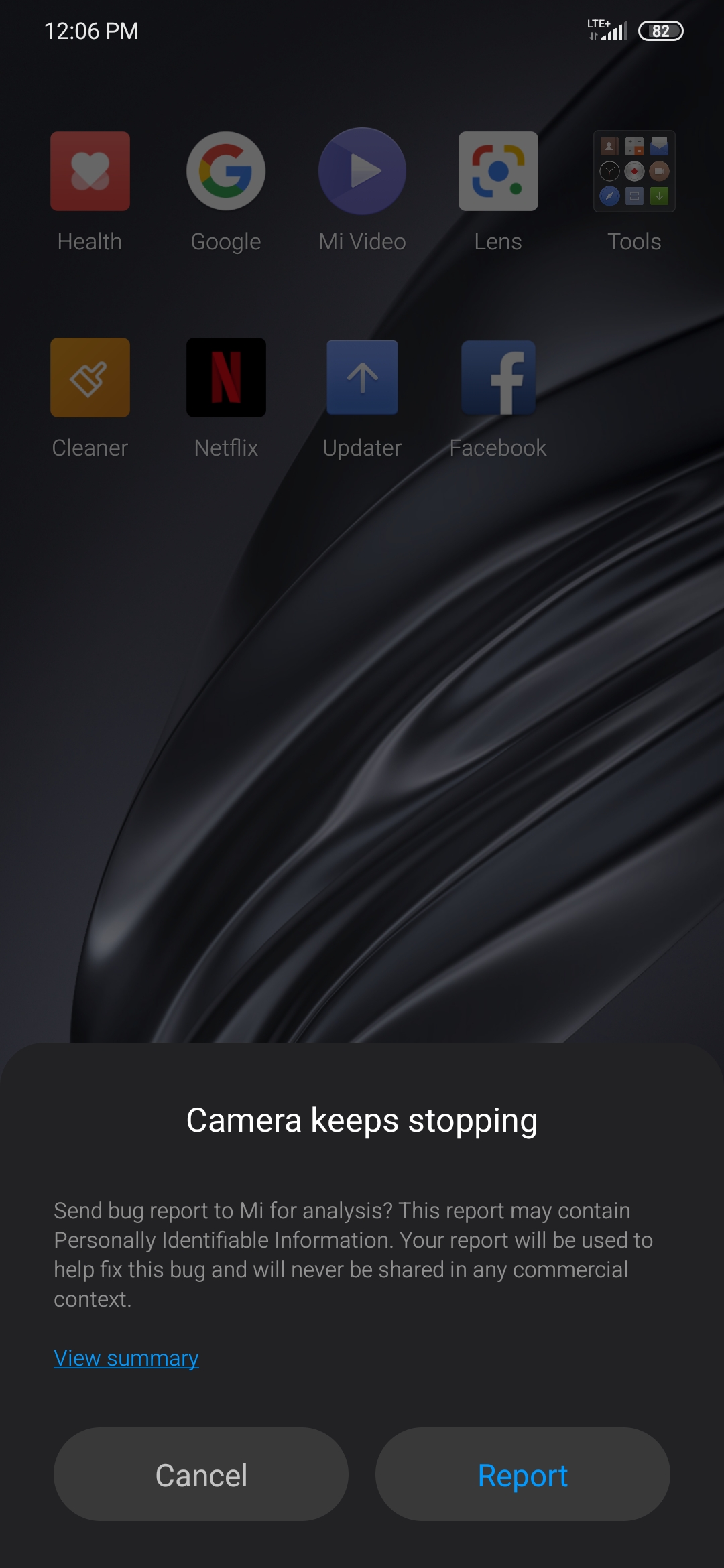
Task: Send the bug report to Mi
Action: point(522,1474)
